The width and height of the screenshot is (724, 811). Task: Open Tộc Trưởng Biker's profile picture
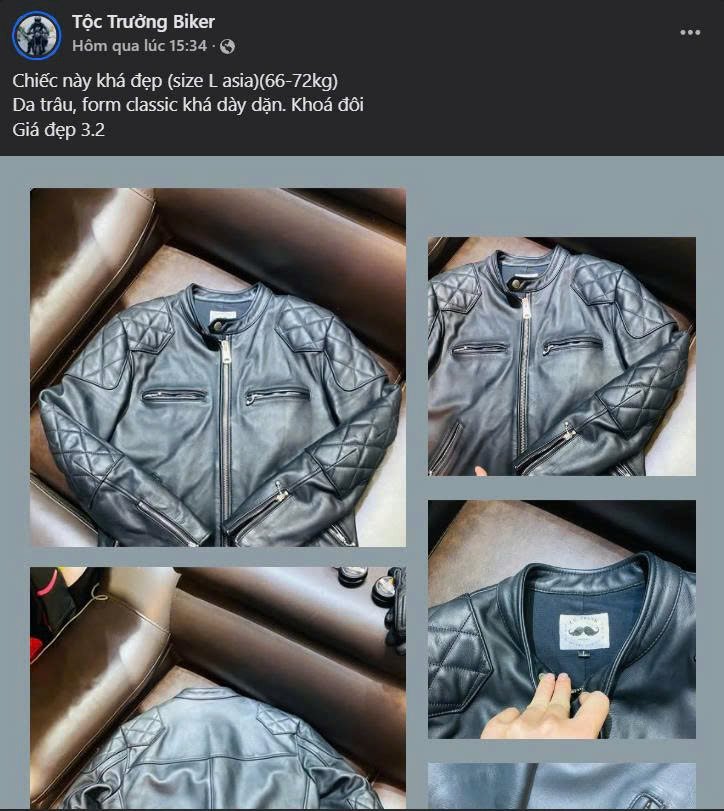point(36,35)
